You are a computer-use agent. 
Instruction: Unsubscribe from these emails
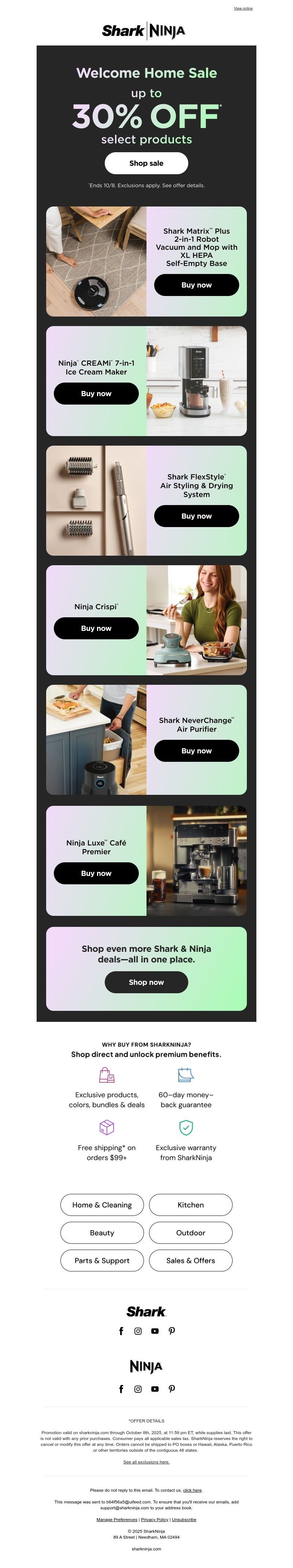184,1519
